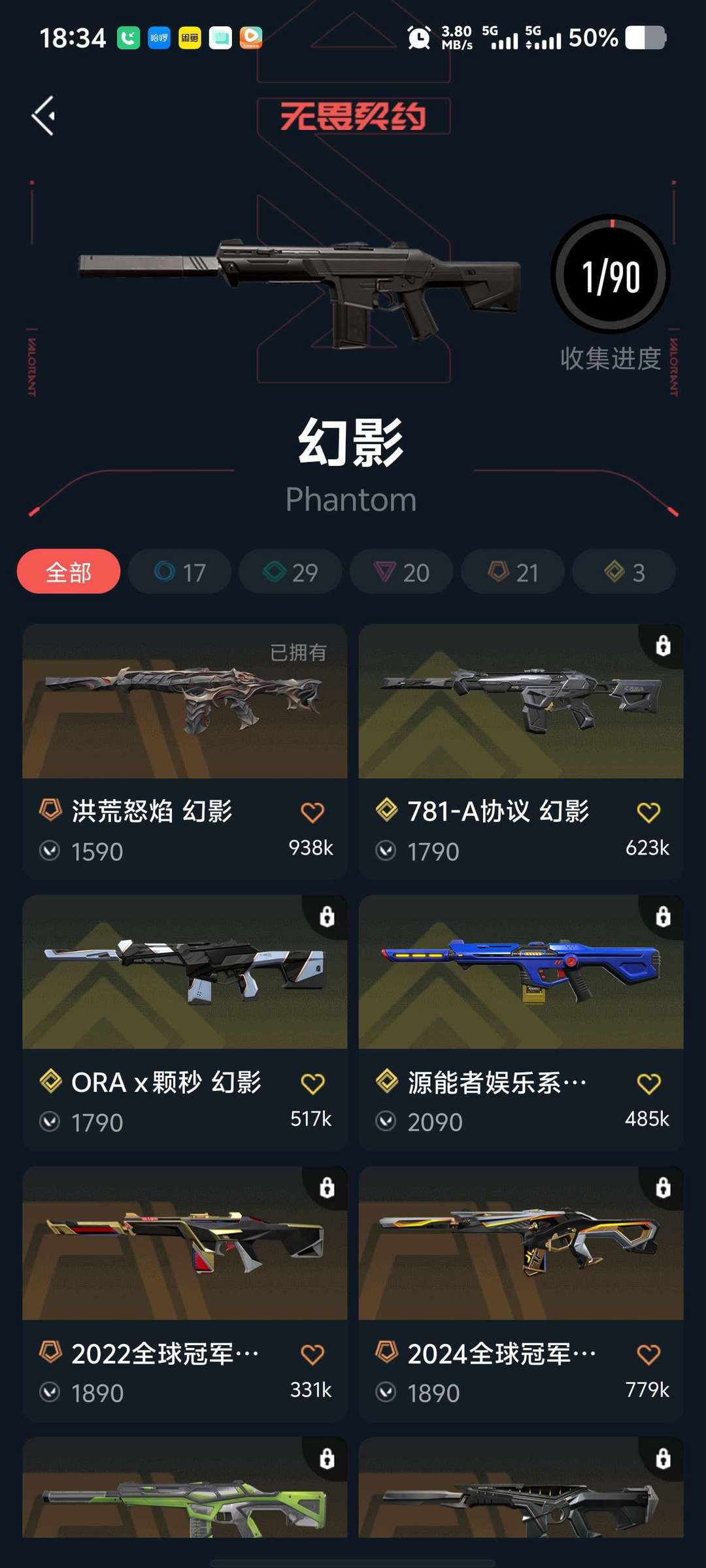Tap the heart on 源能者娱乐系 skin

[x=648, y=1083]
